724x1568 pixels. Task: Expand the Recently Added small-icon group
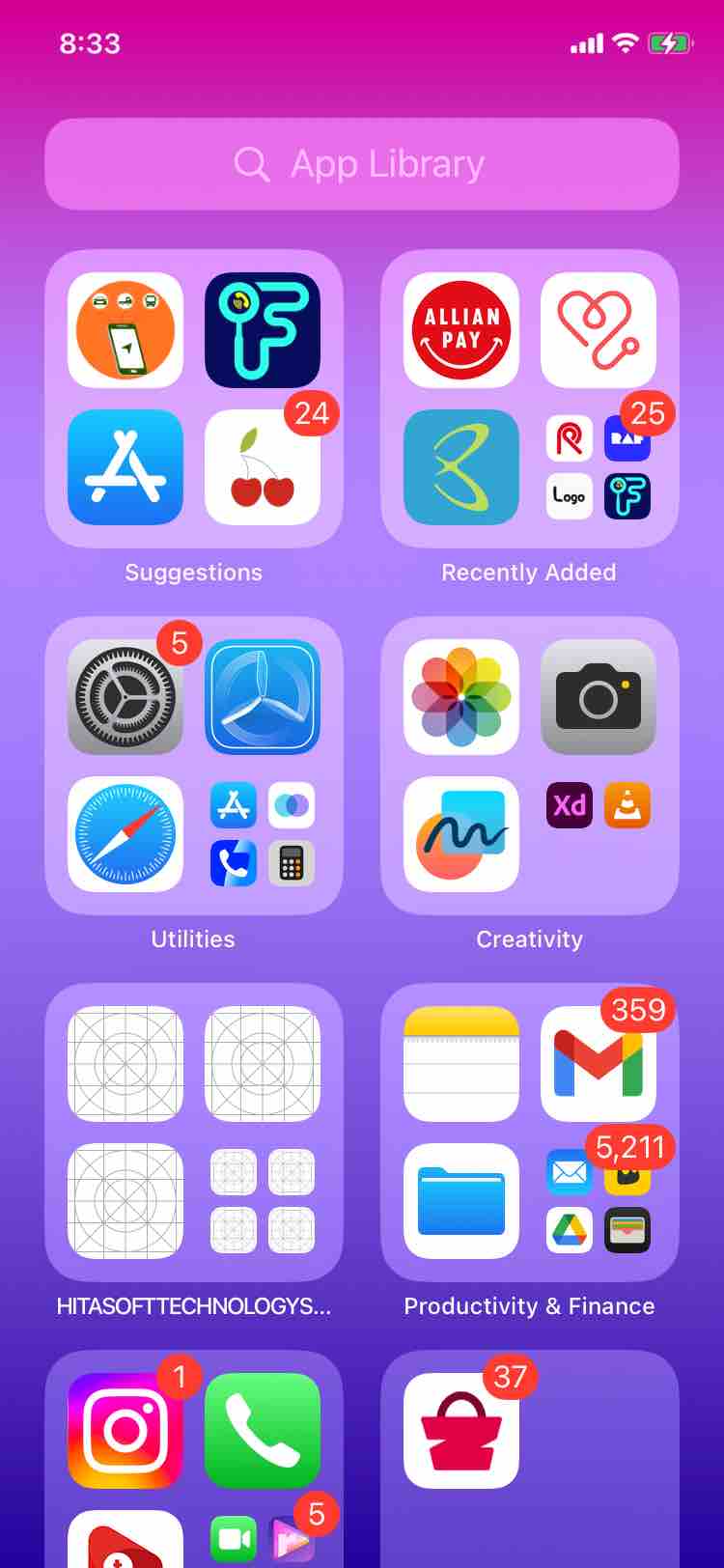pos(599,467)
